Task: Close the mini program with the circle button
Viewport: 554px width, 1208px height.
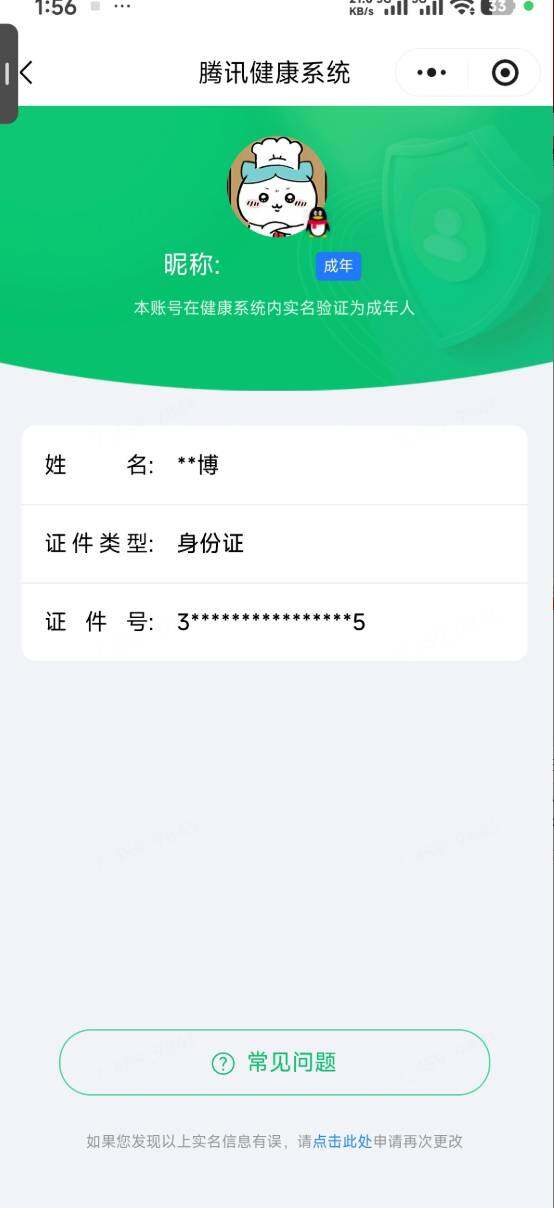Action: (505, 73)
